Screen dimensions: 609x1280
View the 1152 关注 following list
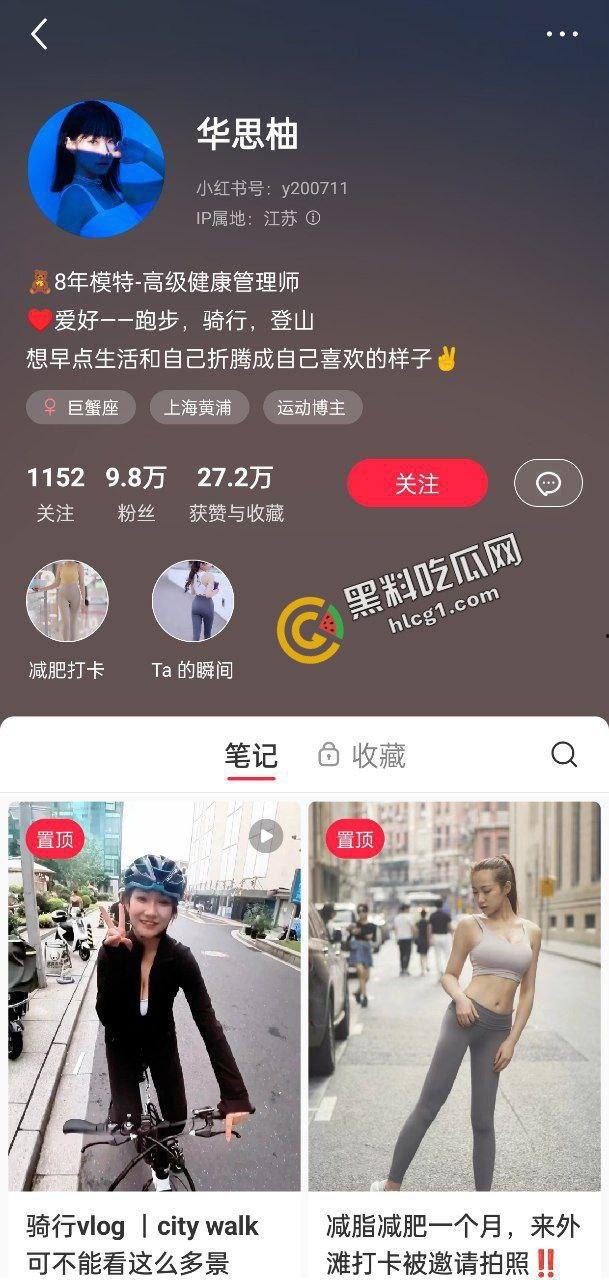point(56,494)
